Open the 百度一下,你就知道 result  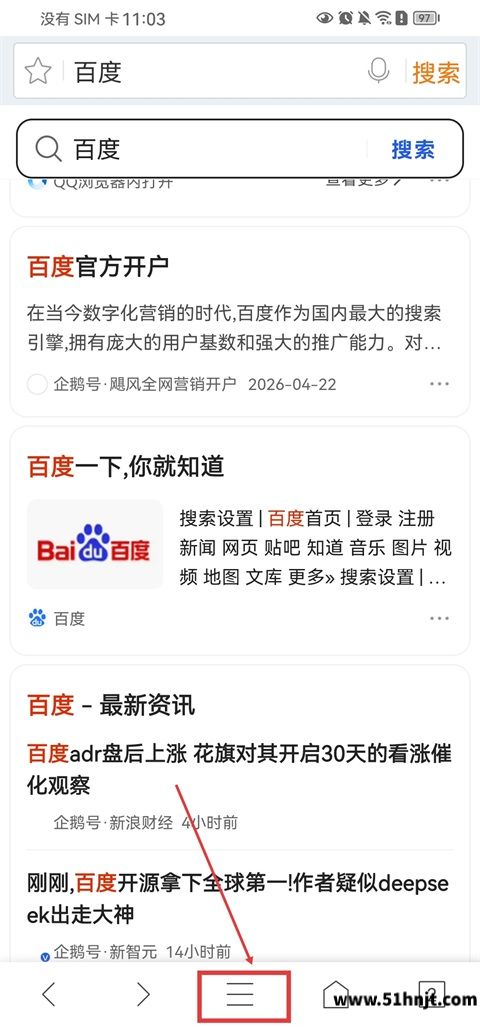[126, 466]
